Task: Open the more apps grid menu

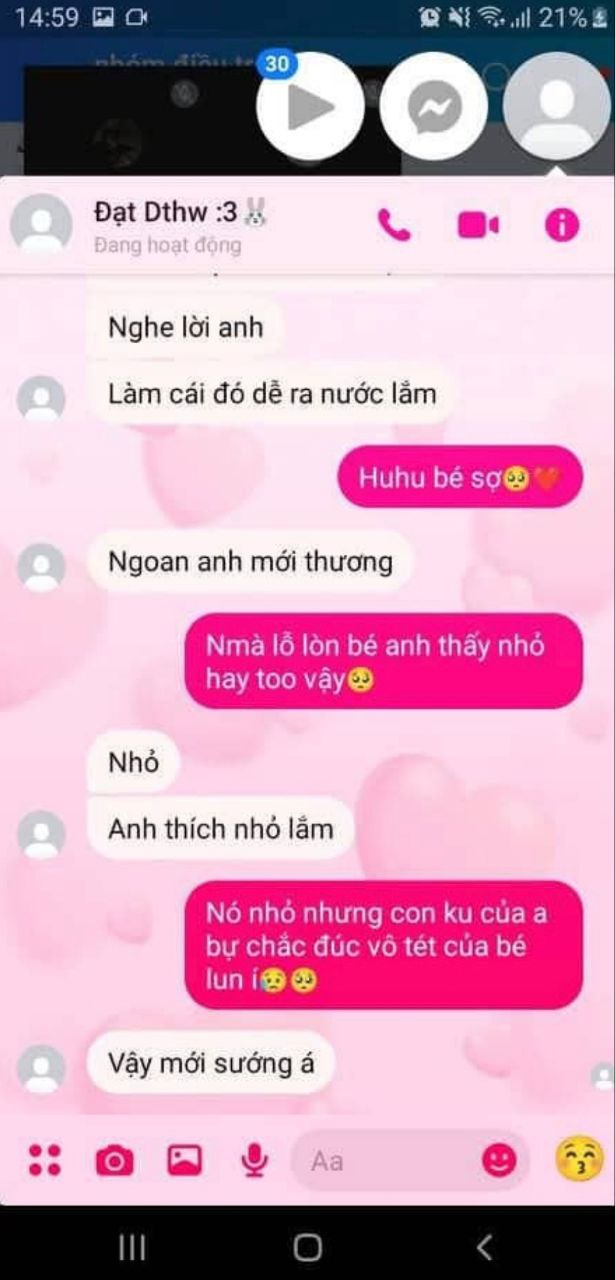Action: pos(44,1160)
